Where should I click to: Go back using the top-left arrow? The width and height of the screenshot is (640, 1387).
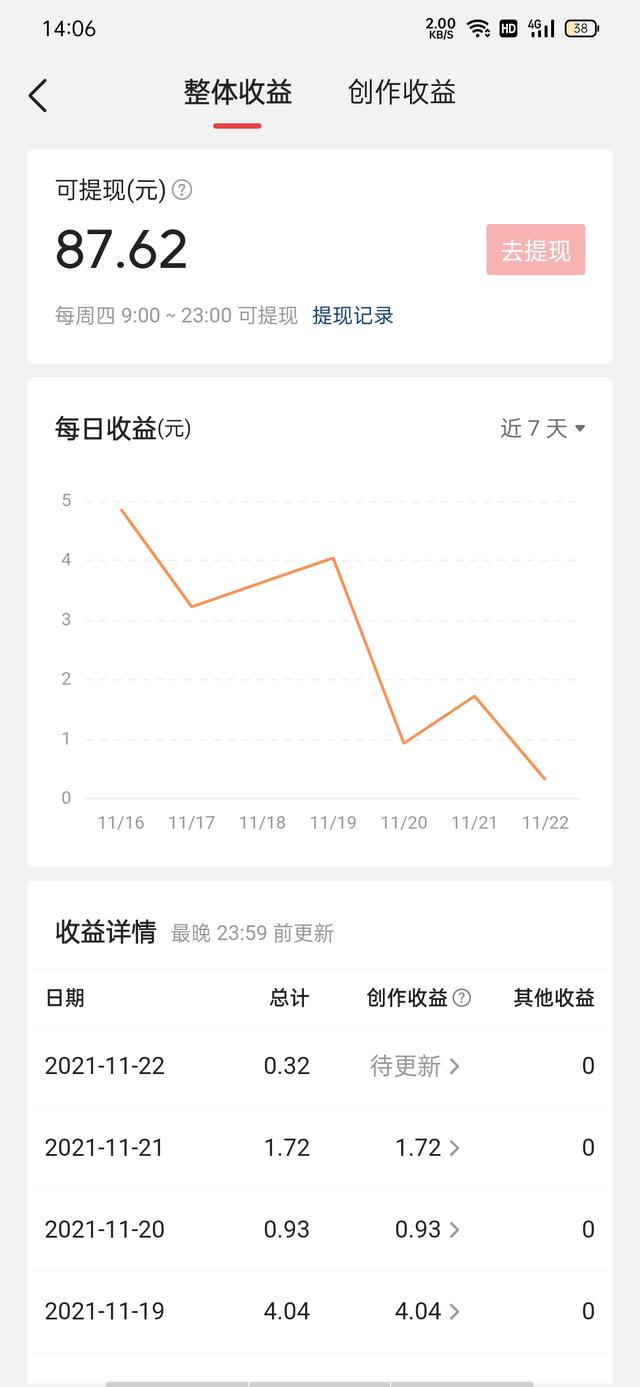(38, 96)
